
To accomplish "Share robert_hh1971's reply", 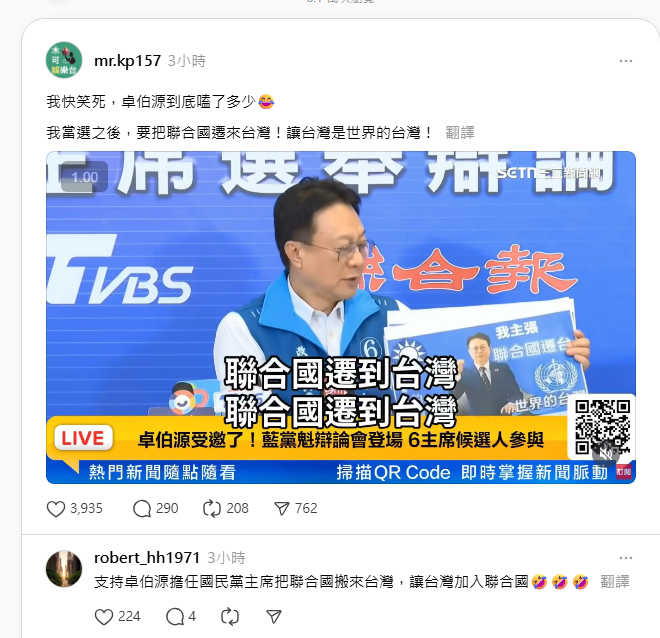I will (274, 616).
